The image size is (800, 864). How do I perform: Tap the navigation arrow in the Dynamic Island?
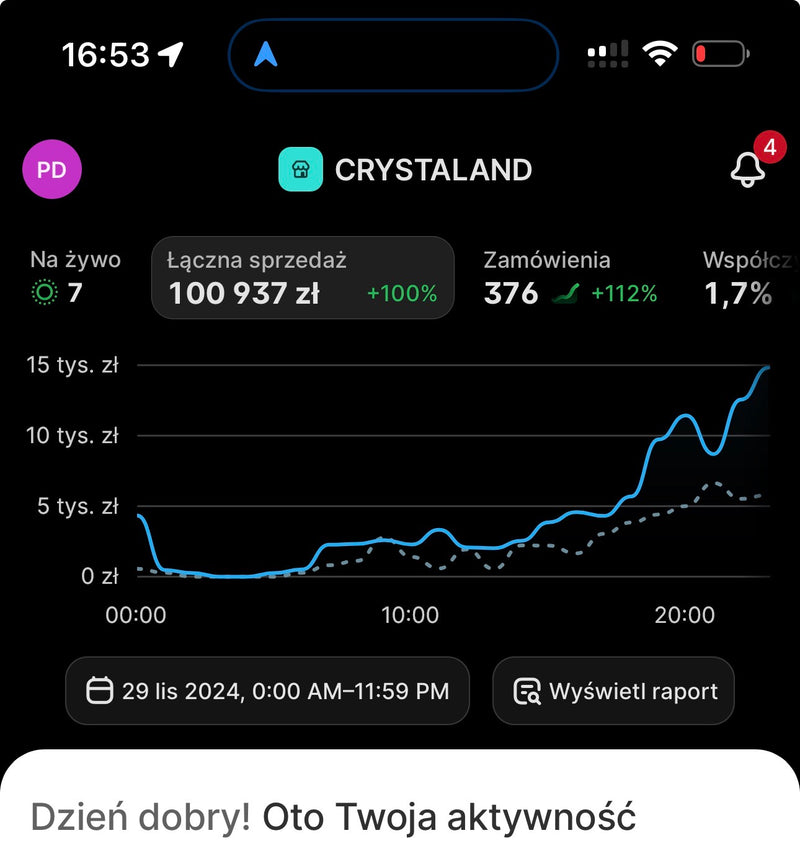tap(266, 55)
